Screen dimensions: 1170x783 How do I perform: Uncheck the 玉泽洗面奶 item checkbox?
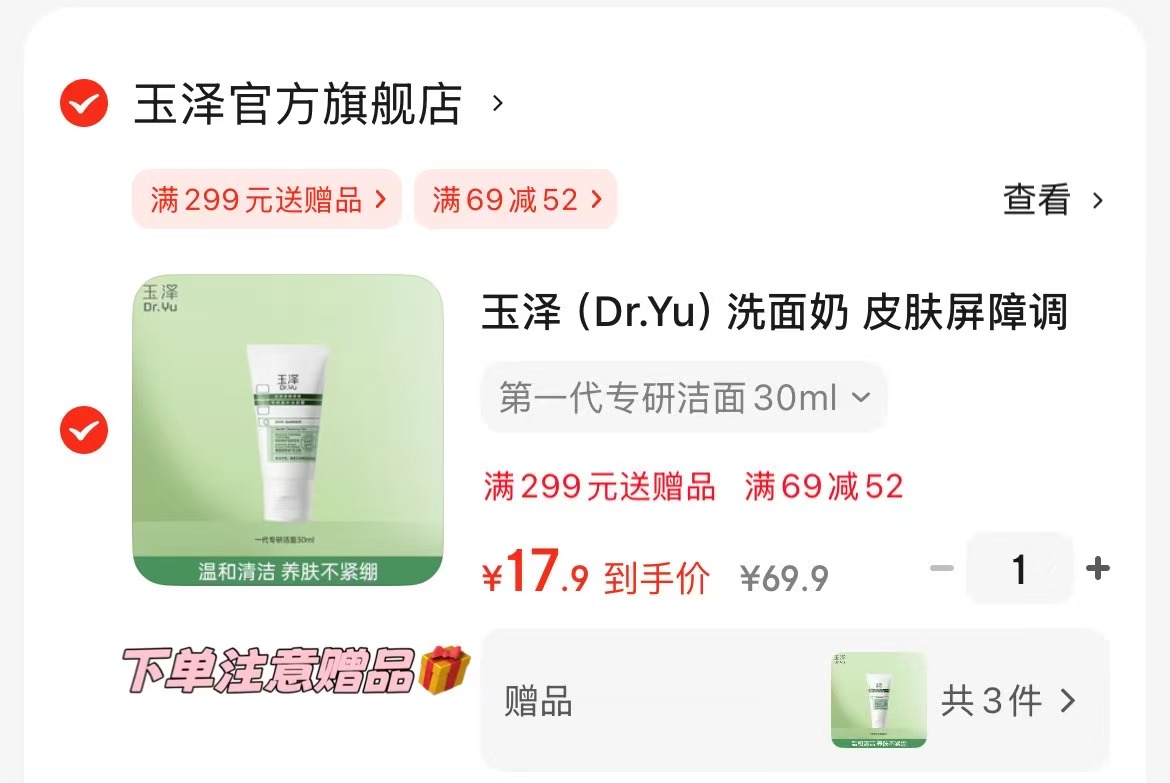[84, 430]
